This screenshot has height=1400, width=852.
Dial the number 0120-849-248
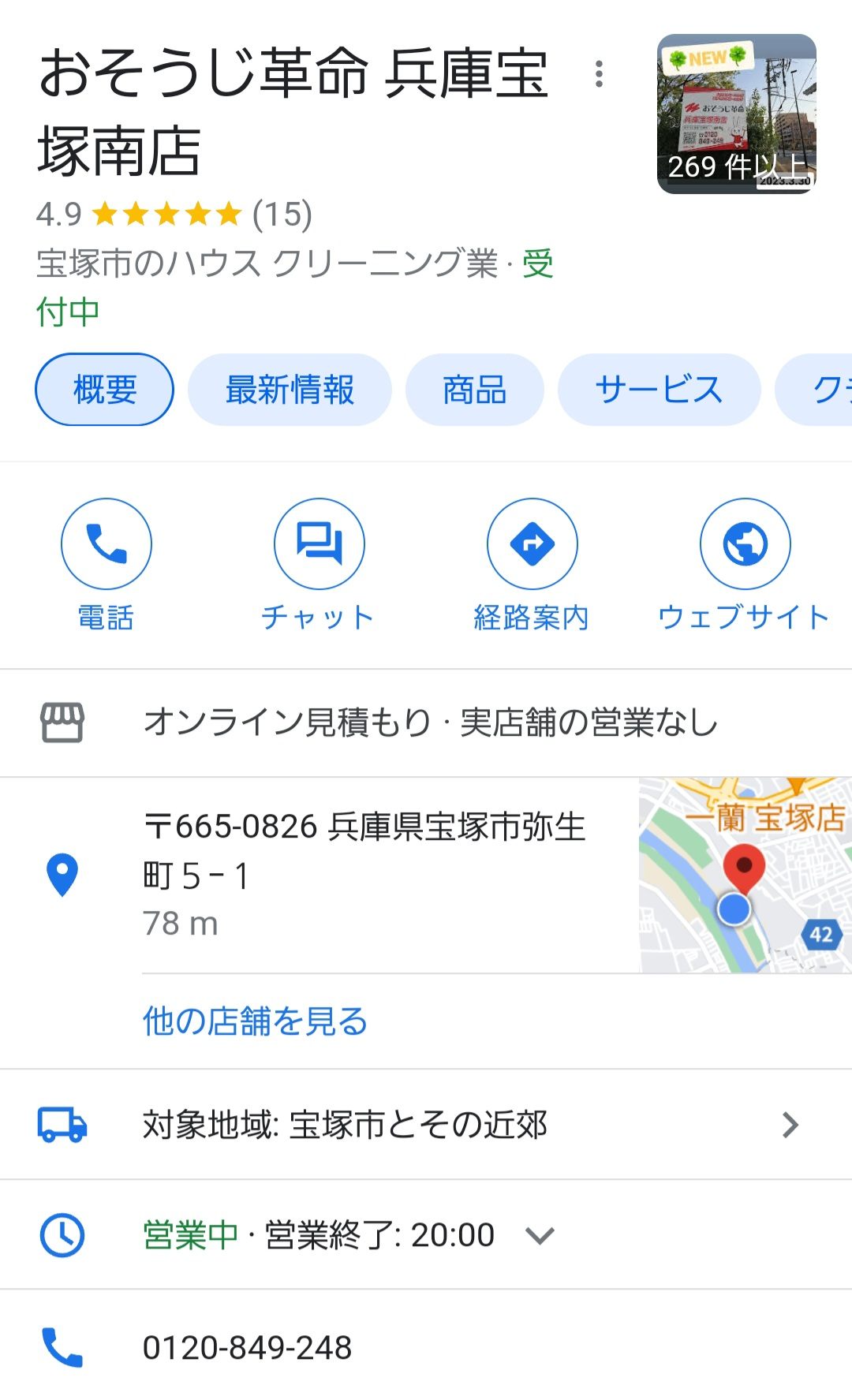tap(247, 1347)
